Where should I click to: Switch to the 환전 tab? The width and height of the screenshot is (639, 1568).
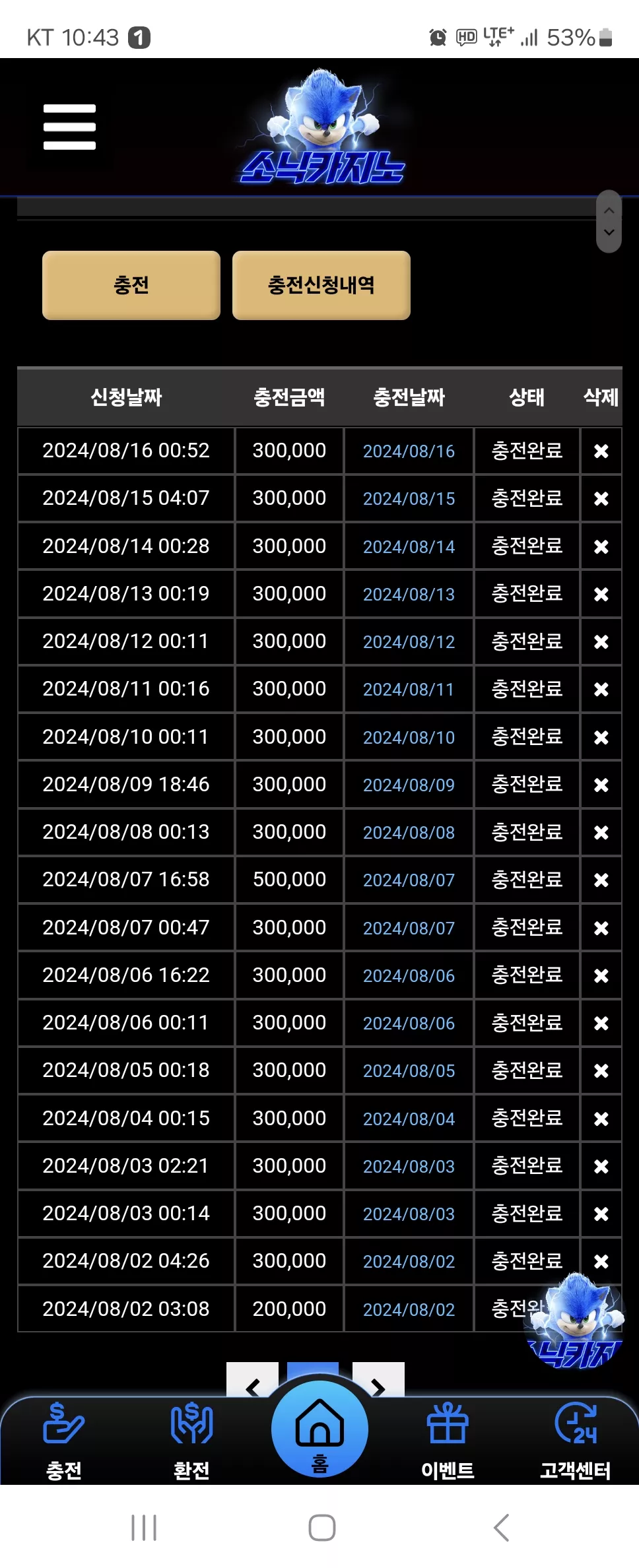pos(191,1441)
